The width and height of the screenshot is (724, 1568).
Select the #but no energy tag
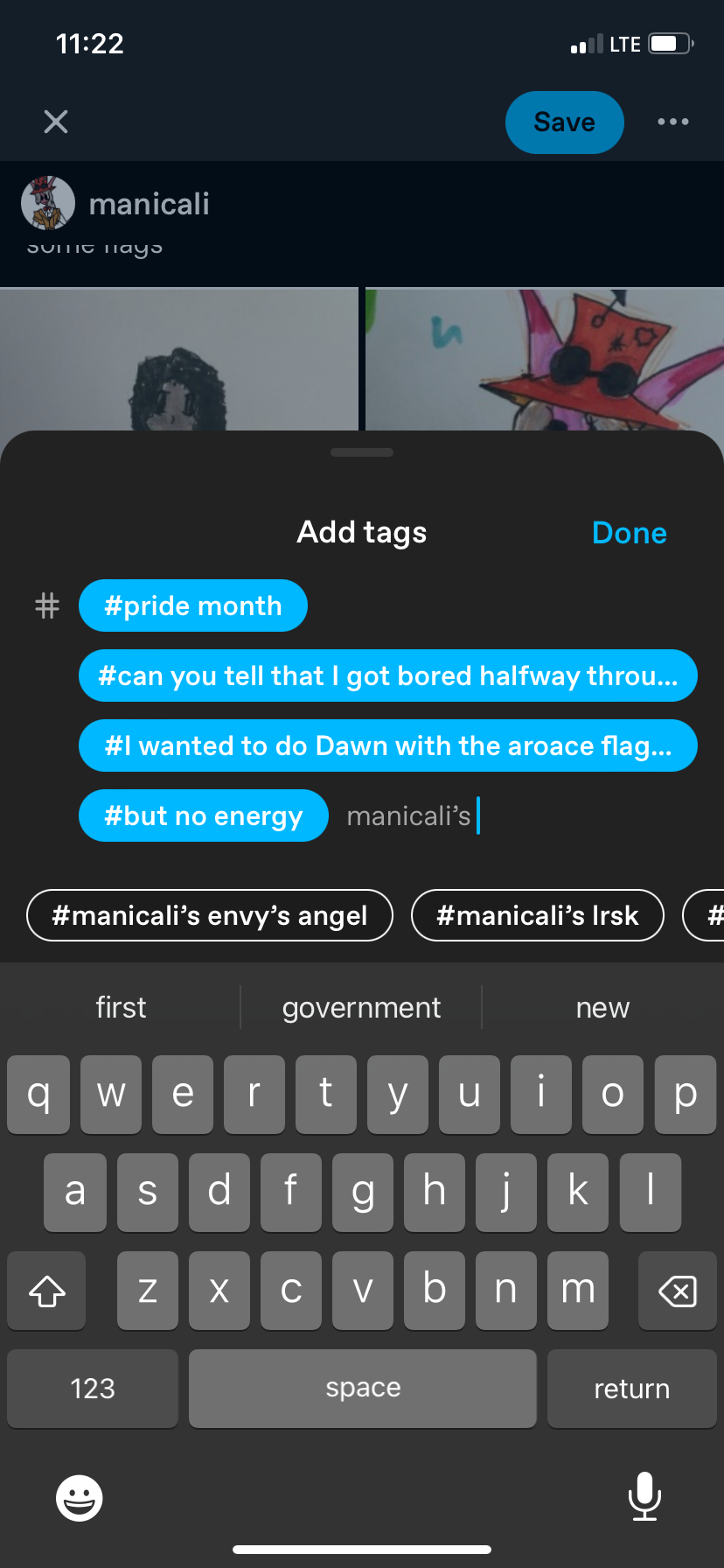(x=204, y=815)
